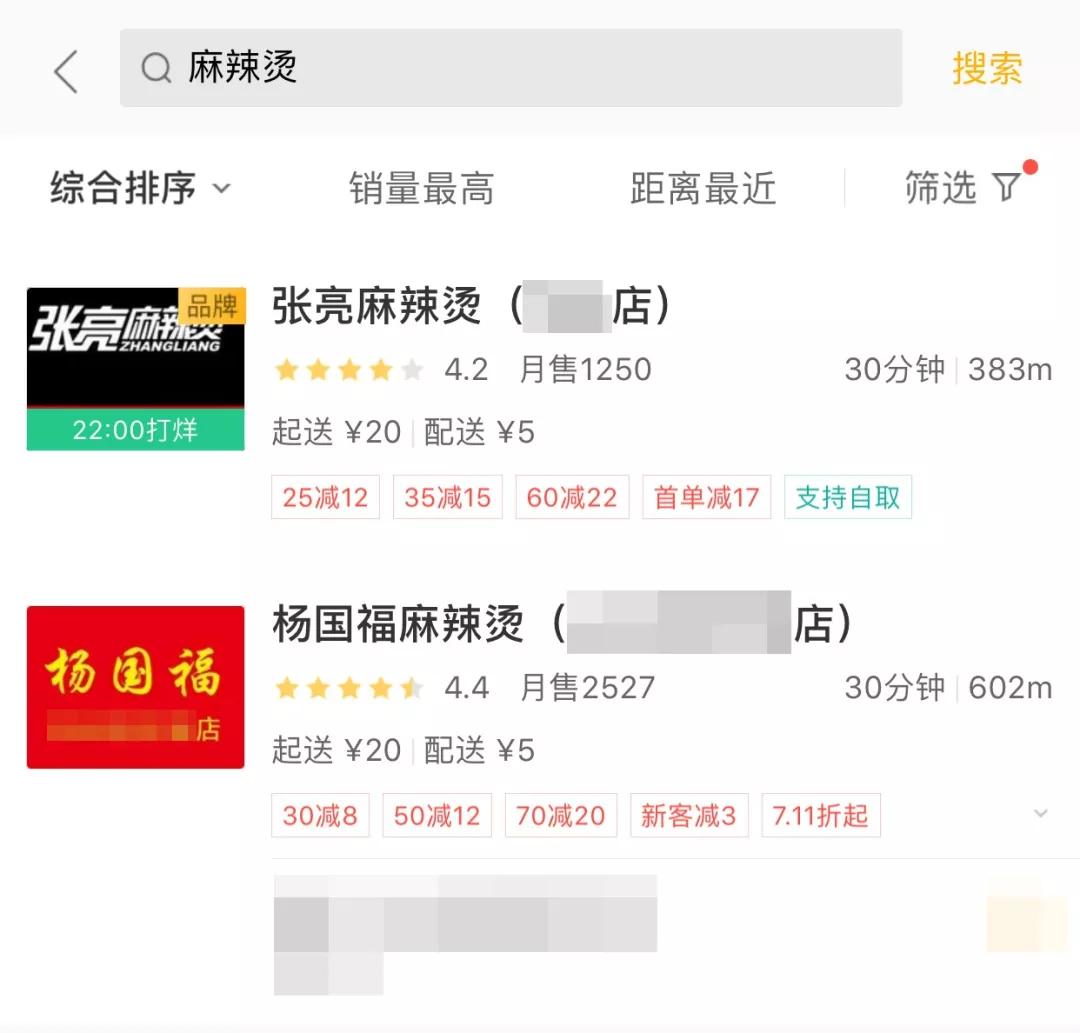Sort by 销量最高
1080x1033 pixels.
click(422, 188)
